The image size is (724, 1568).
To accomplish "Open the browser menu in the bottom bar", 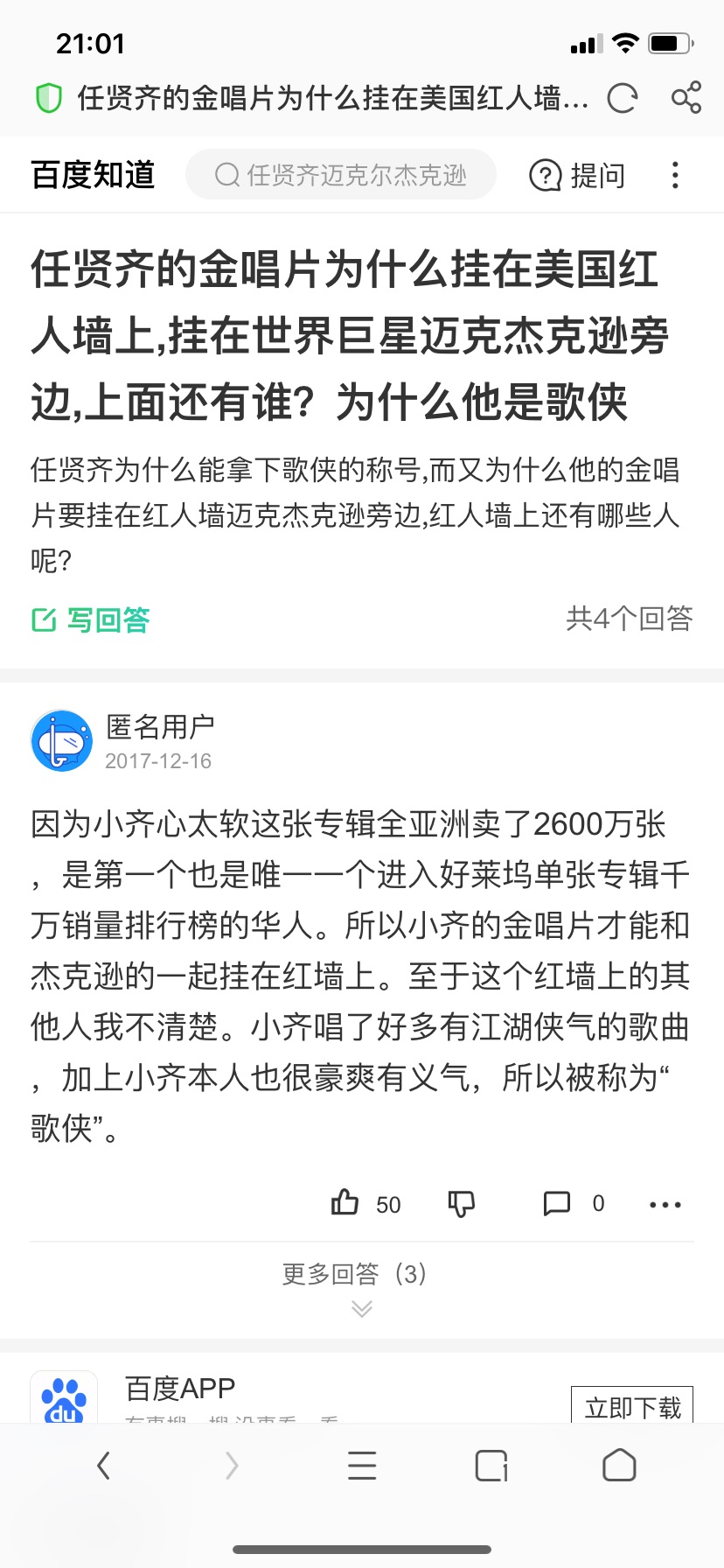I will point(361,1465).
